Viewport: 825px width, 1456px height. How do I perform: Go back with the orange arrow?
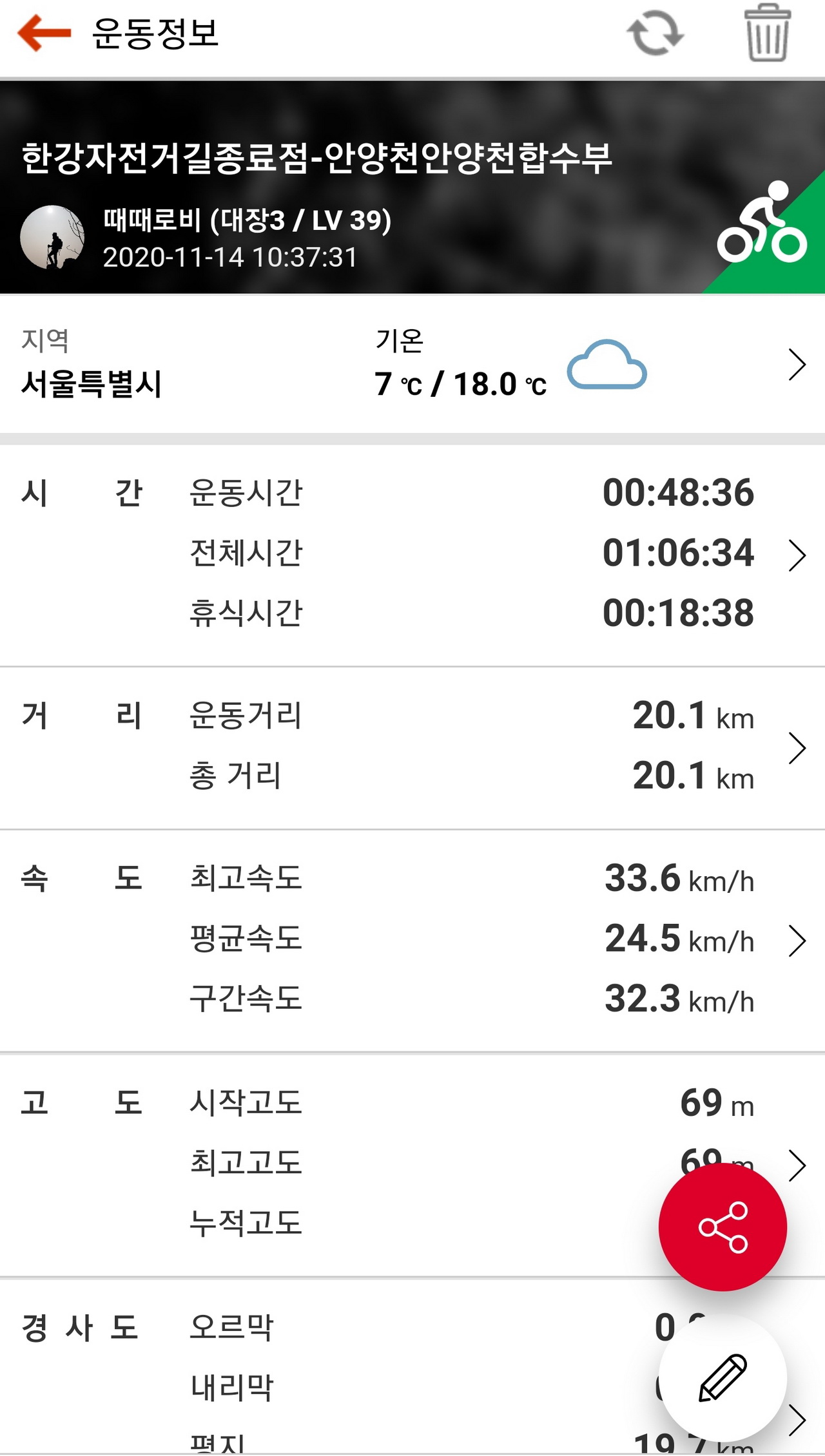(x=44, y=34)
